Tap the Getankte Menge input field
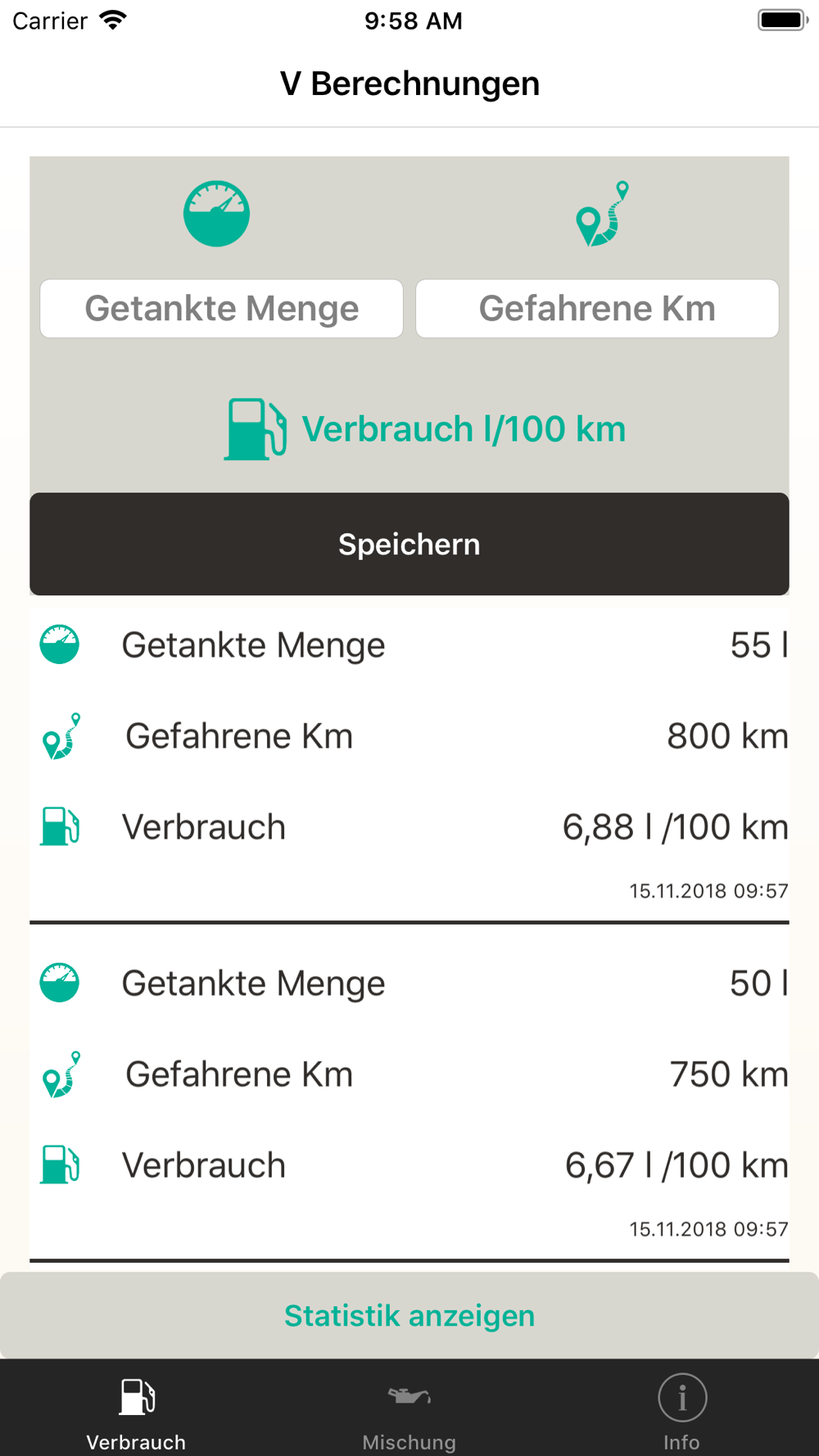819x1456 pixels. pyautogui.click(x=221, y=309)
